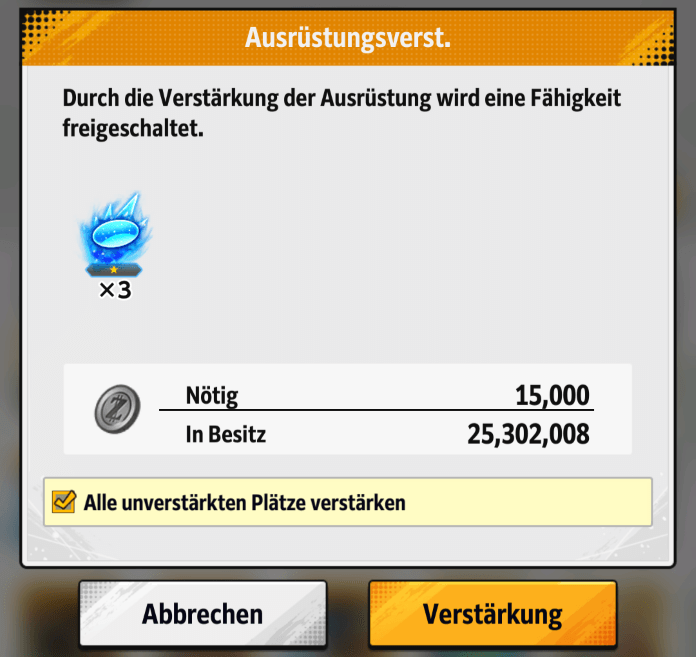Screen dimensions: 696x657
Task: Uncheck Alle unverstärkten Plätze verstärken
Action: 64,501
